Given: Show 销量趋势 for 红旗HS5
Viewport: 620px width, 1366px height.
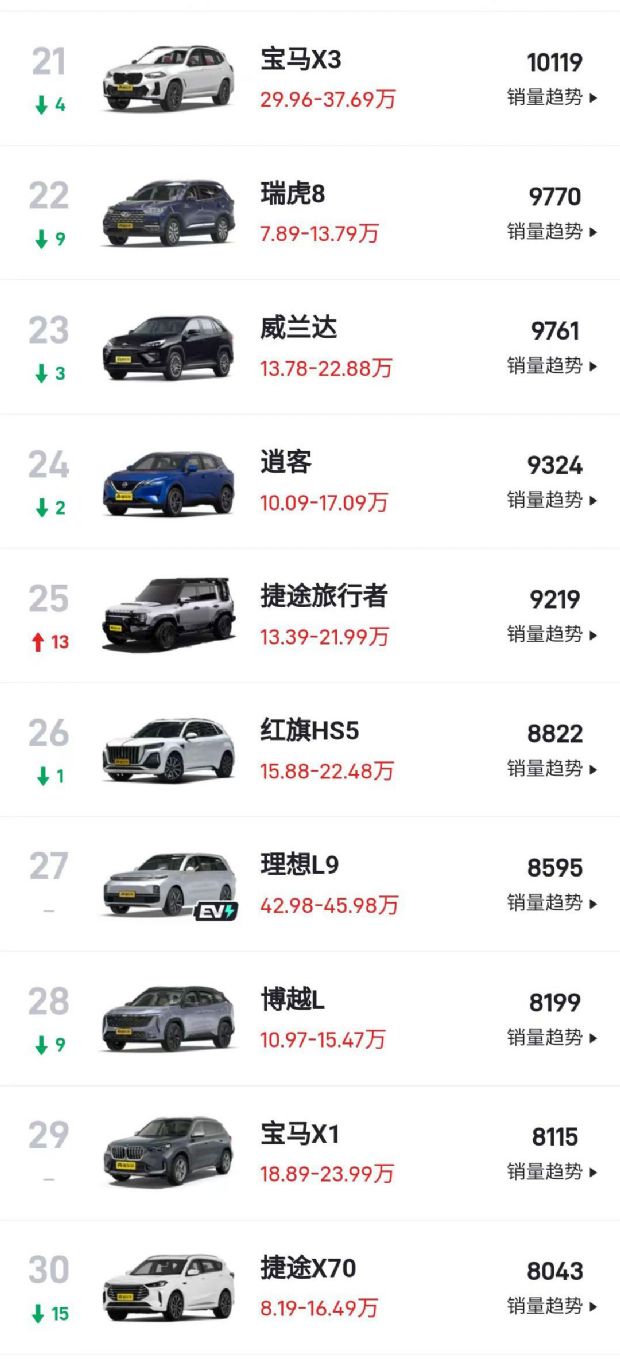Looking at the screenshot, I should point(552,769).
